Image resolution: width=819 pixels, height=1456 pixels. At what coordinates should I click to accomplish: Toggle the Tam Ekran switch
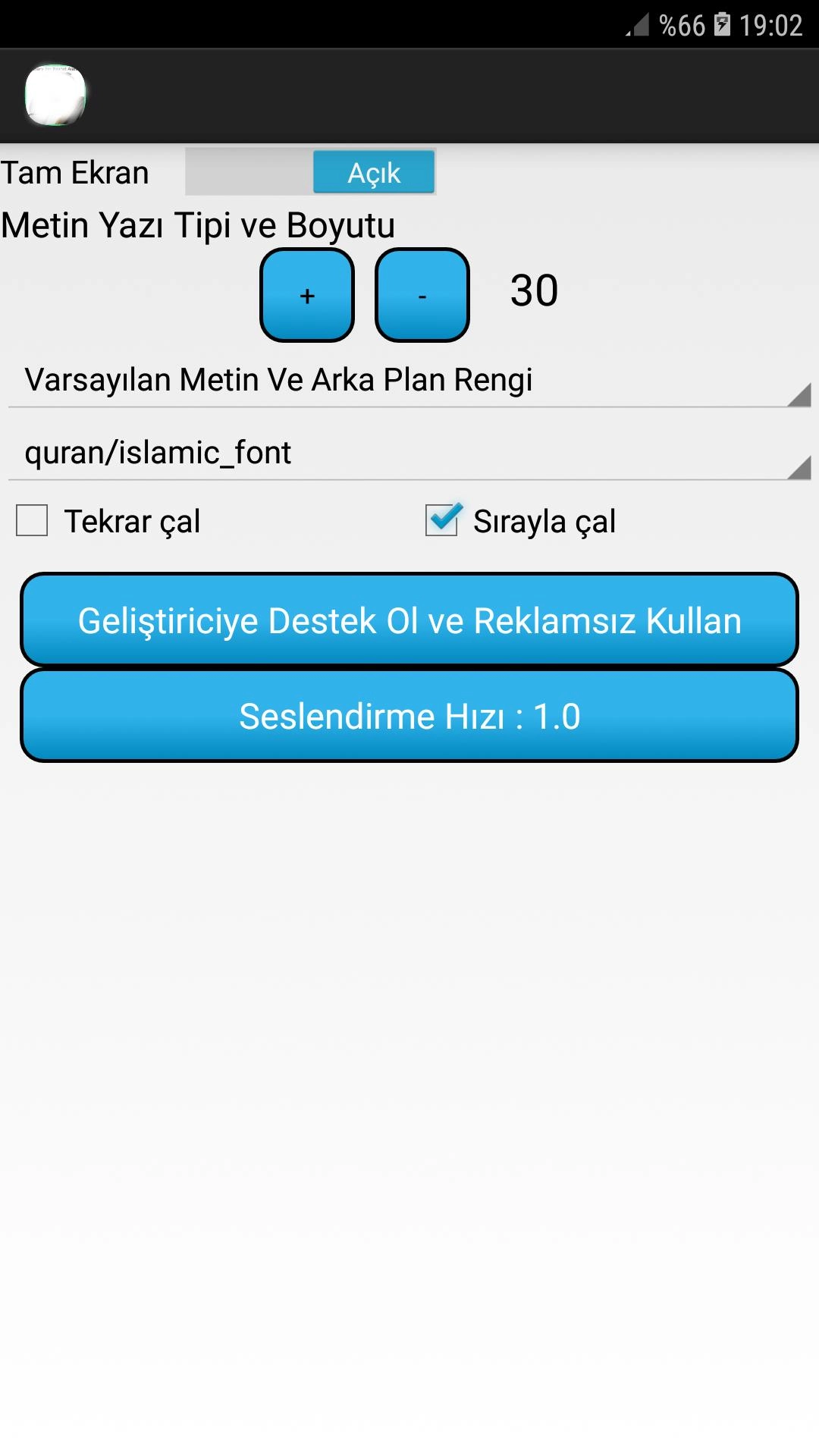tap(311, 172)
